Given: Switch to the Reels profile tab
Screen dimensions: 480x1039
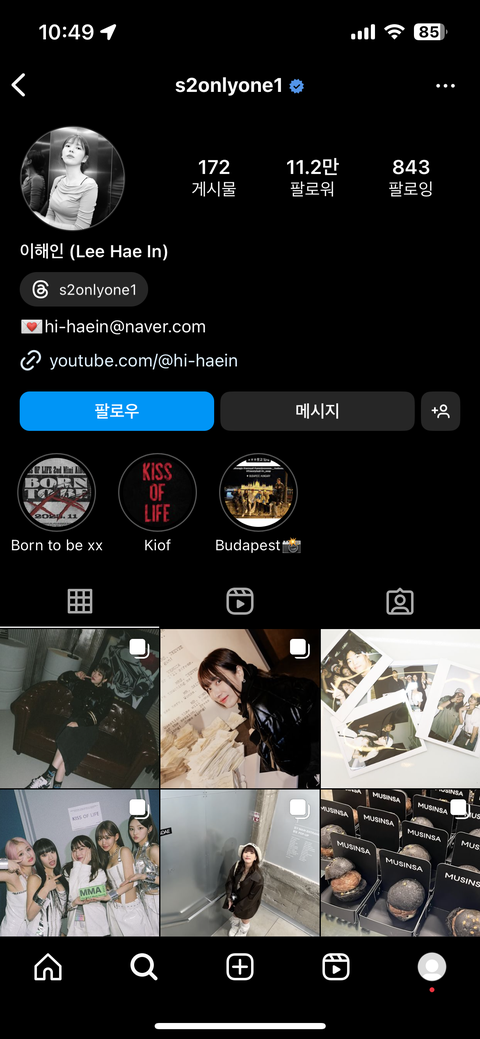Looking at the screenshot, I should pos(239,601).
